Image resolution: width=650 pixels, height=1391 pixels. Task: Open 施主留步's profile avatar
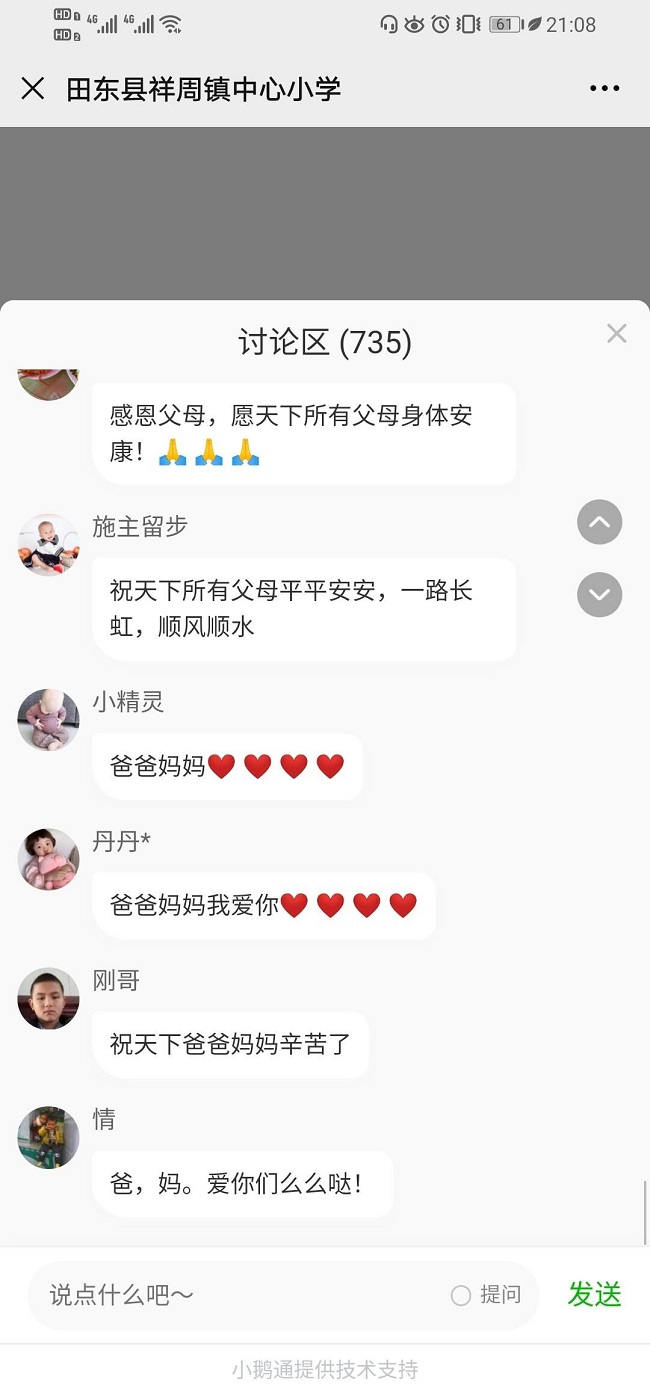(48, 545)
